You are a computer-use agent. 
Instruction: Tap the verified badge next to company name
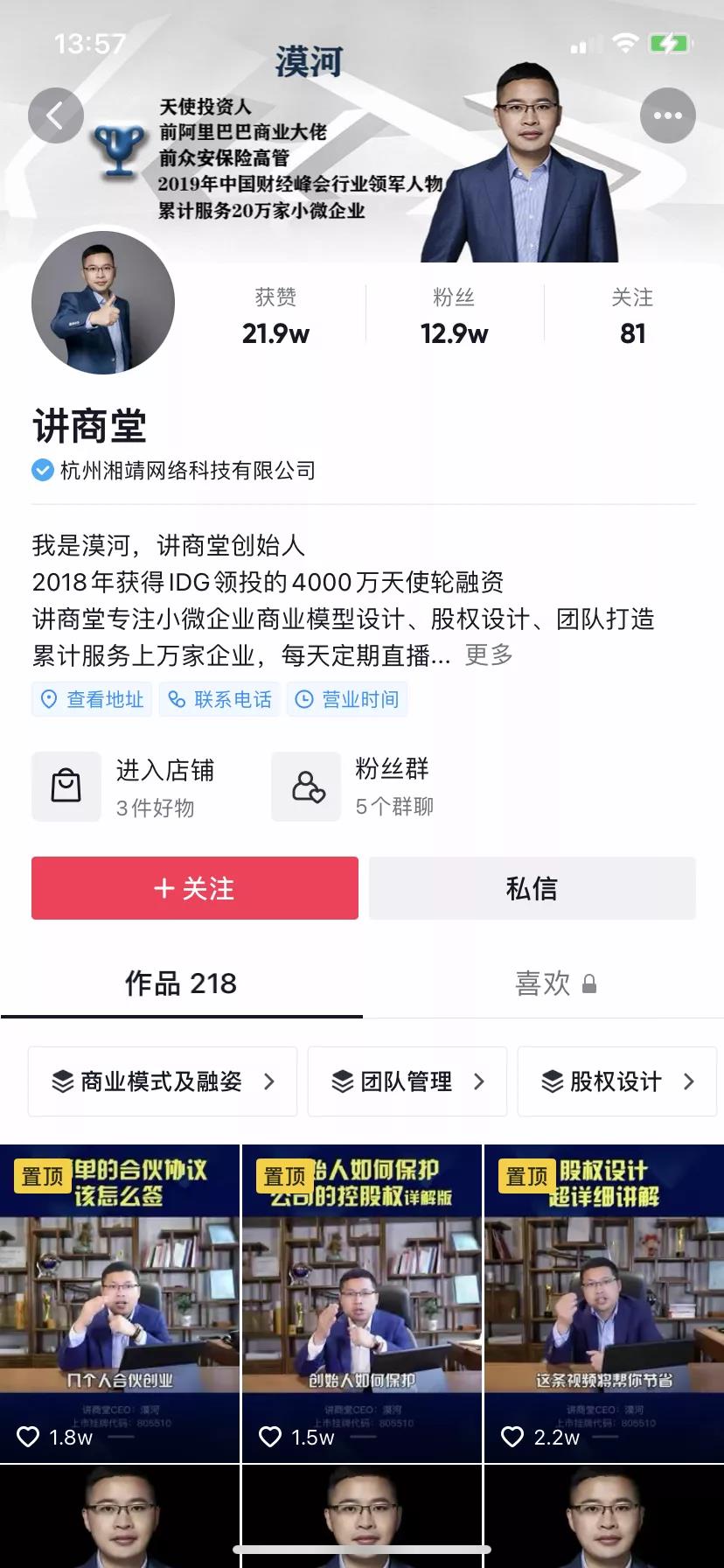pos(40,471)
